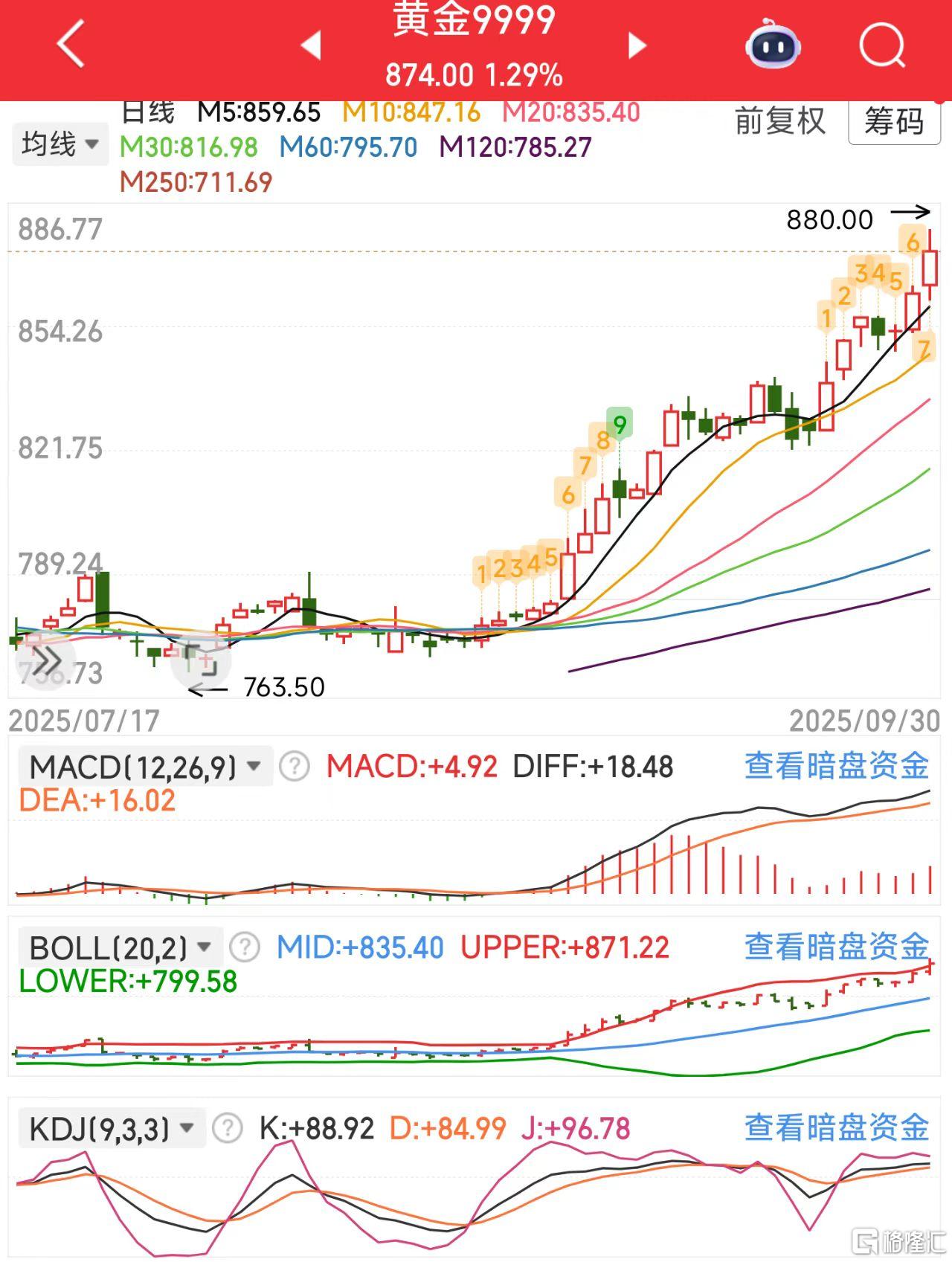Open 查看暗盘资金 beside BOLL
This screenshot has height=1262, width=952.
(837, 947)
